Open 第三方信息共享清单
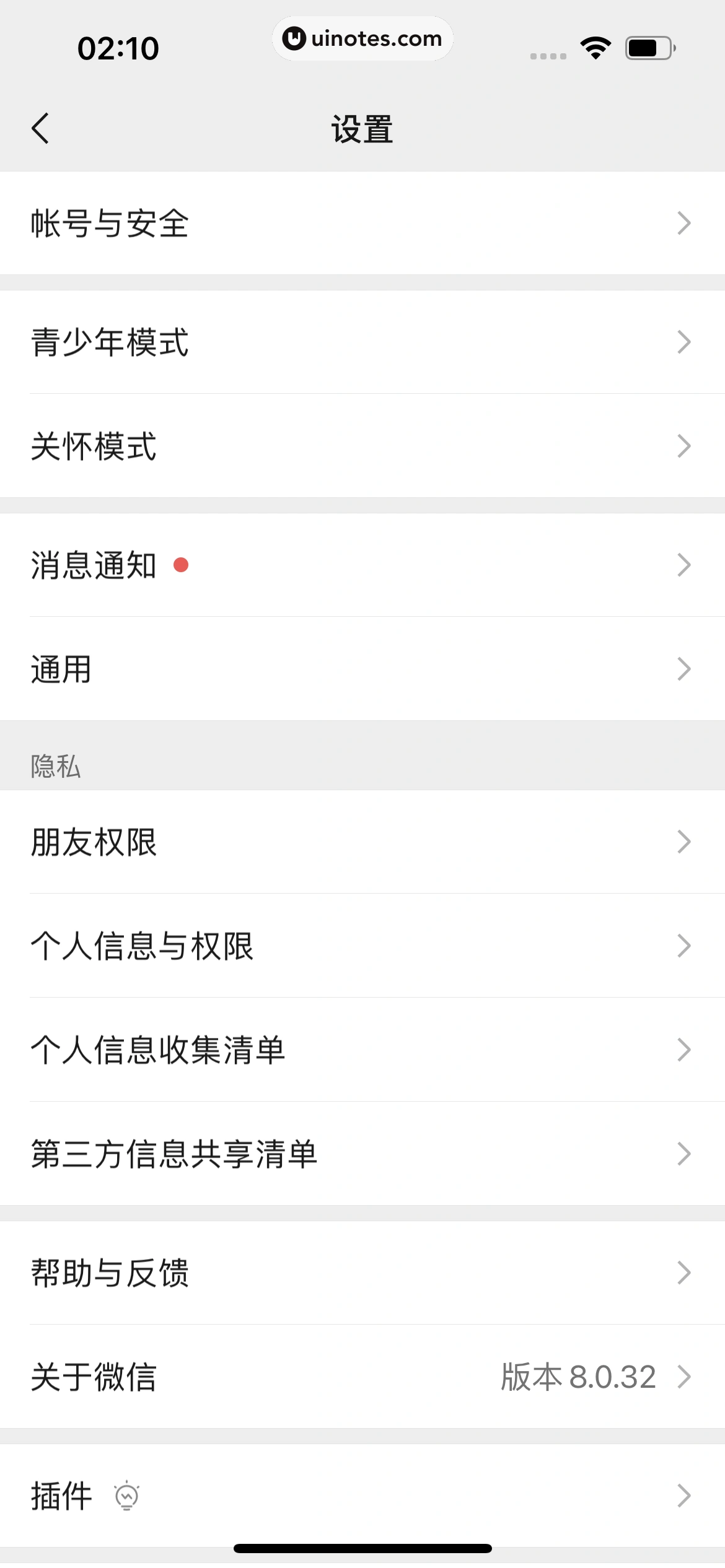 coord(362,1152)
